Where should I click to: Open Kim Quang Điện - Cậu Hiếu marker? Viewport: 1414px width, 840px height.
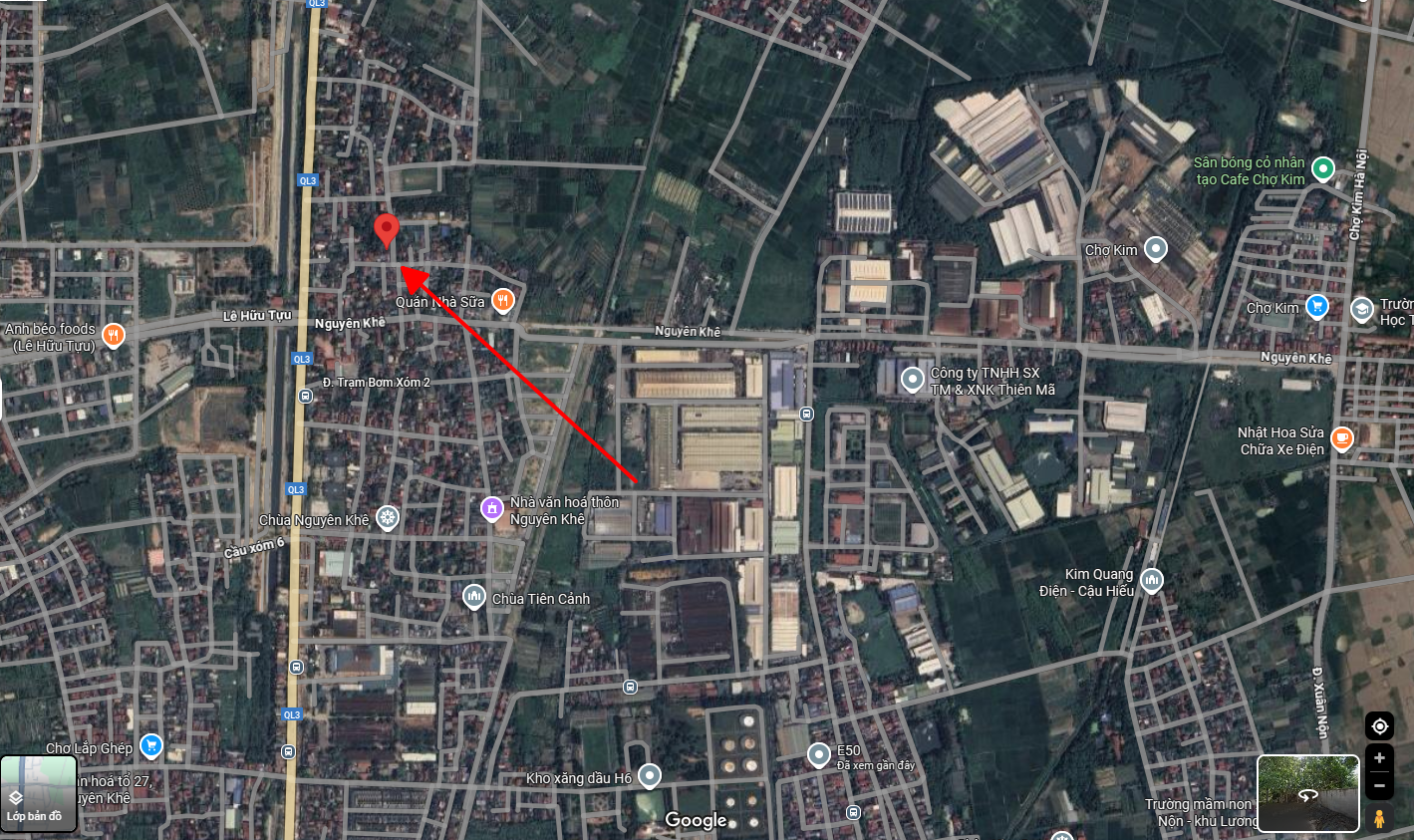pyautogui.click(x=1151, y=579)
